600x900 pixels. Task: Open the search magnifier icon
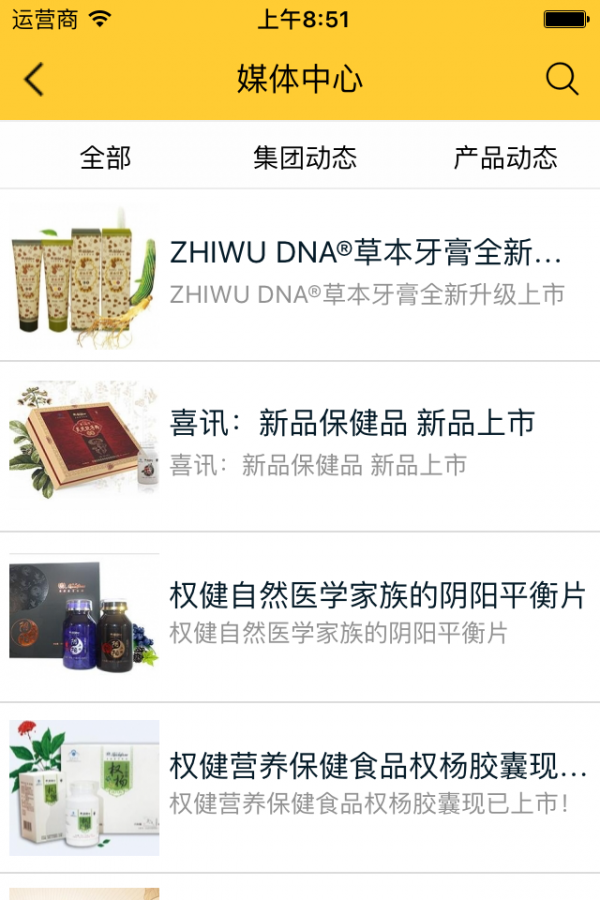562,79
